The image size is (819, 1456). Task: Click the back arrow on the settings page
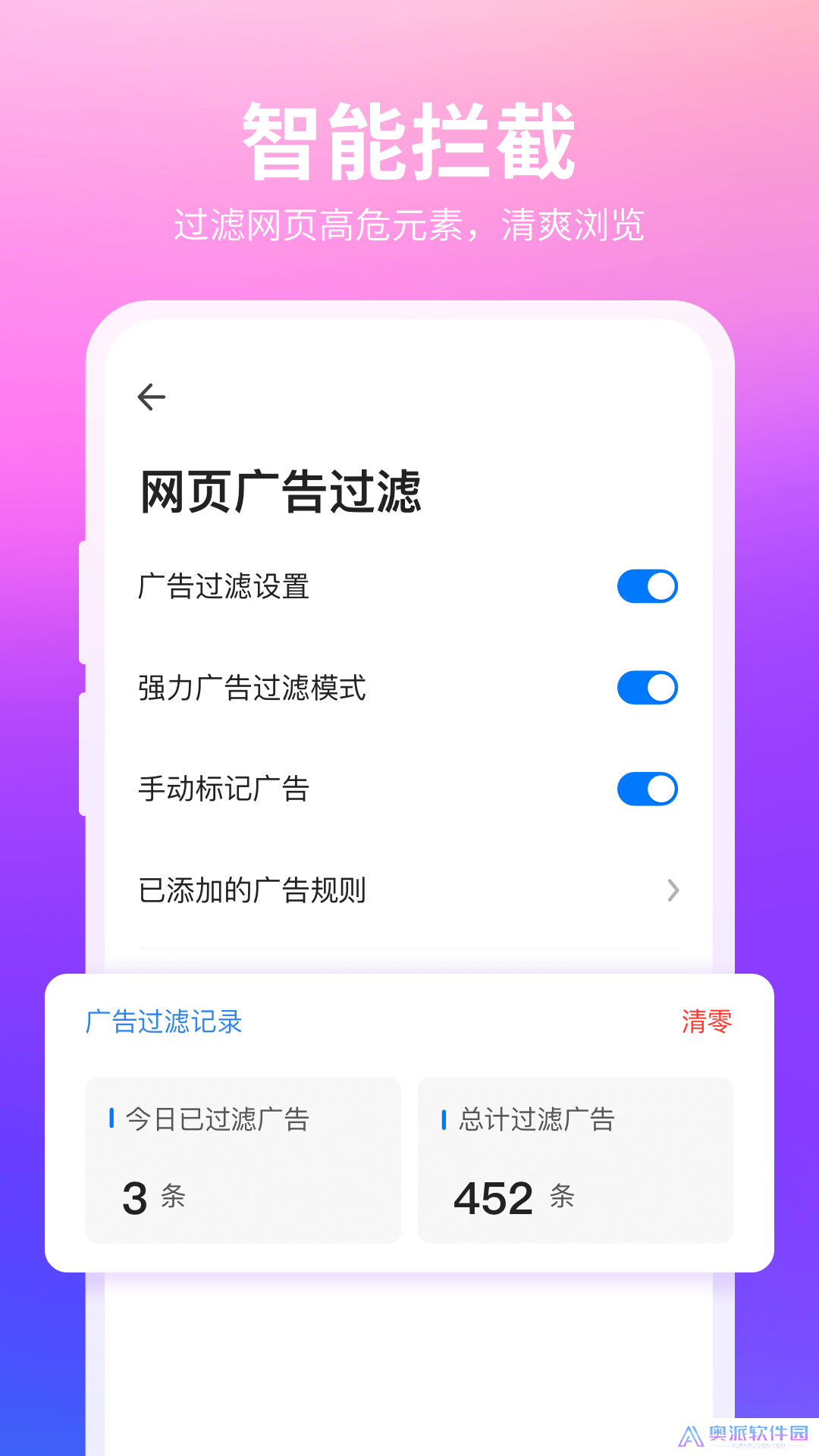[151, 396]
